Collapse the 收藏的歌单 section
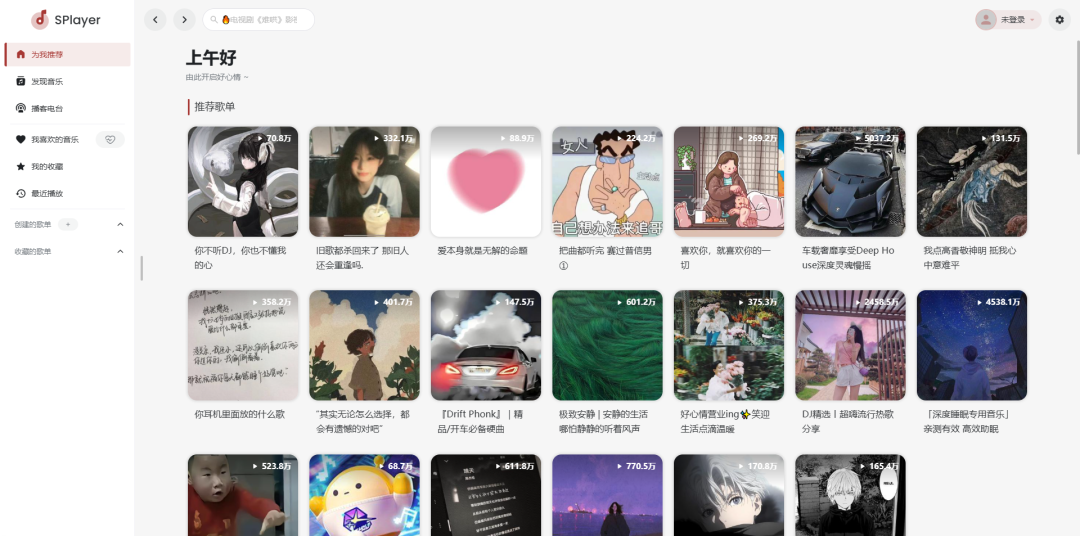Screen dimensions: 1080x536 120,251
